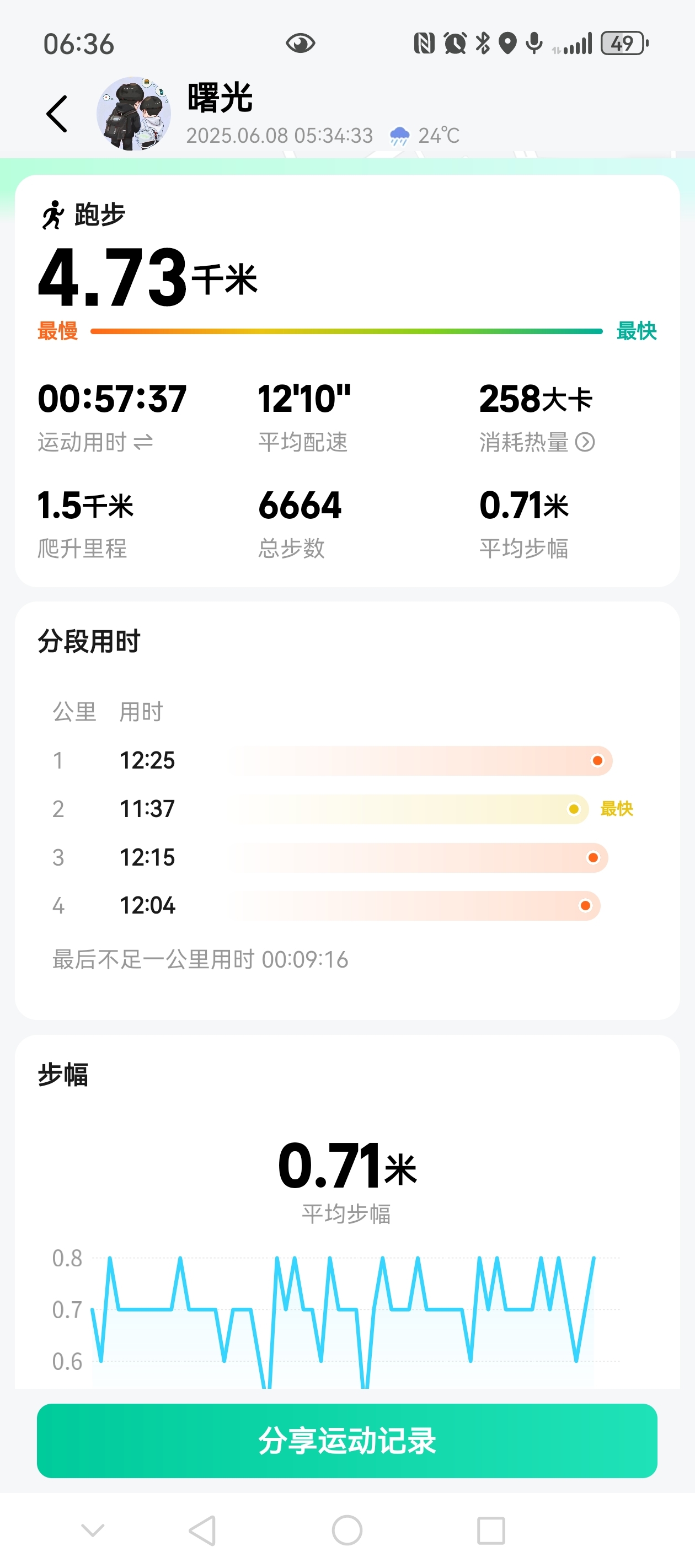Screen dimensions: 695x1568
Task: Switch the 运动用时 time display
Action: coord(143,443)
